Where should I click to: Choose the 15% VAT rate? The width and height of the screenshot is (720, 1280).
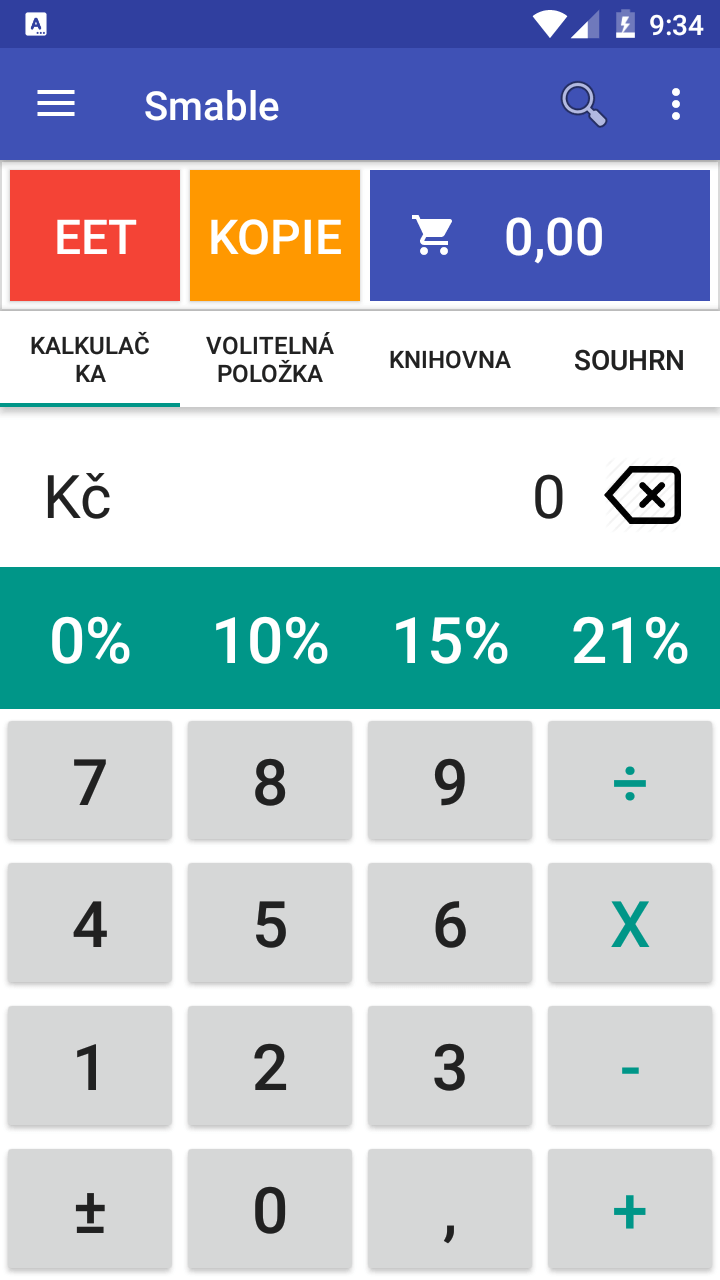pyautogui.click(x=450, y=640)
